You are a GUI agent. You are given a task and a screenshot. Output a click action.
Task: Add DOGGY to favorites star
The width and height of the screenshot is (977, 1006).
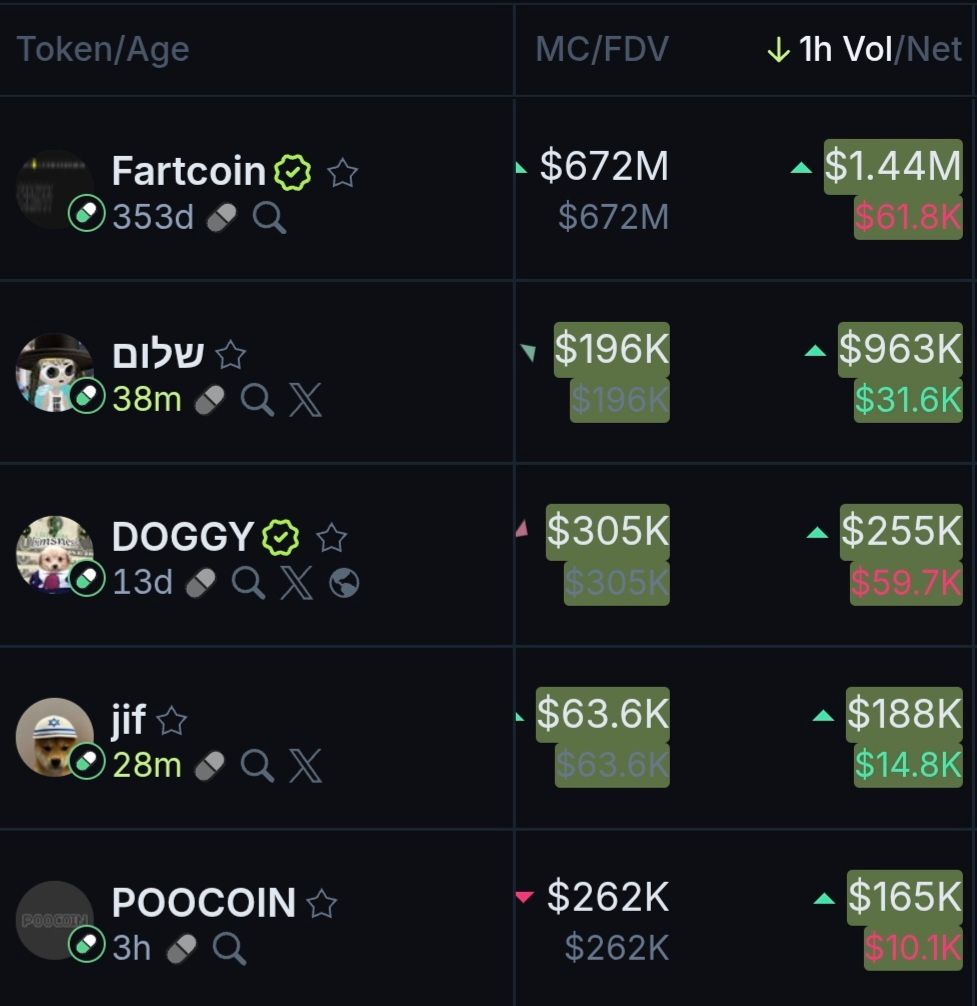coord(331,538)
